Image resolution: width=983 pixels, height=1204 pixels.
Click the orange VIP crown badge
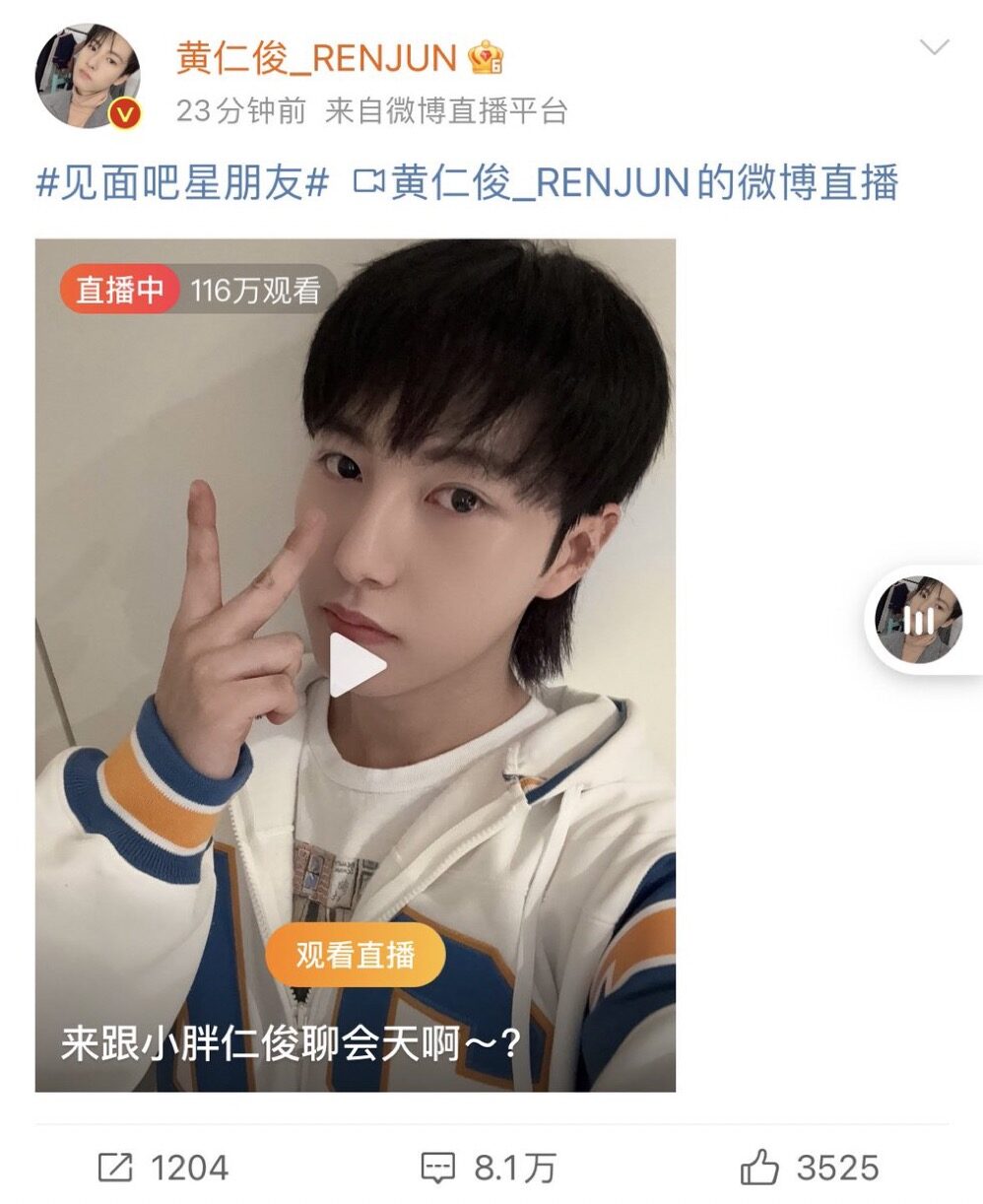pyautogui.click(x=488, y=58)
